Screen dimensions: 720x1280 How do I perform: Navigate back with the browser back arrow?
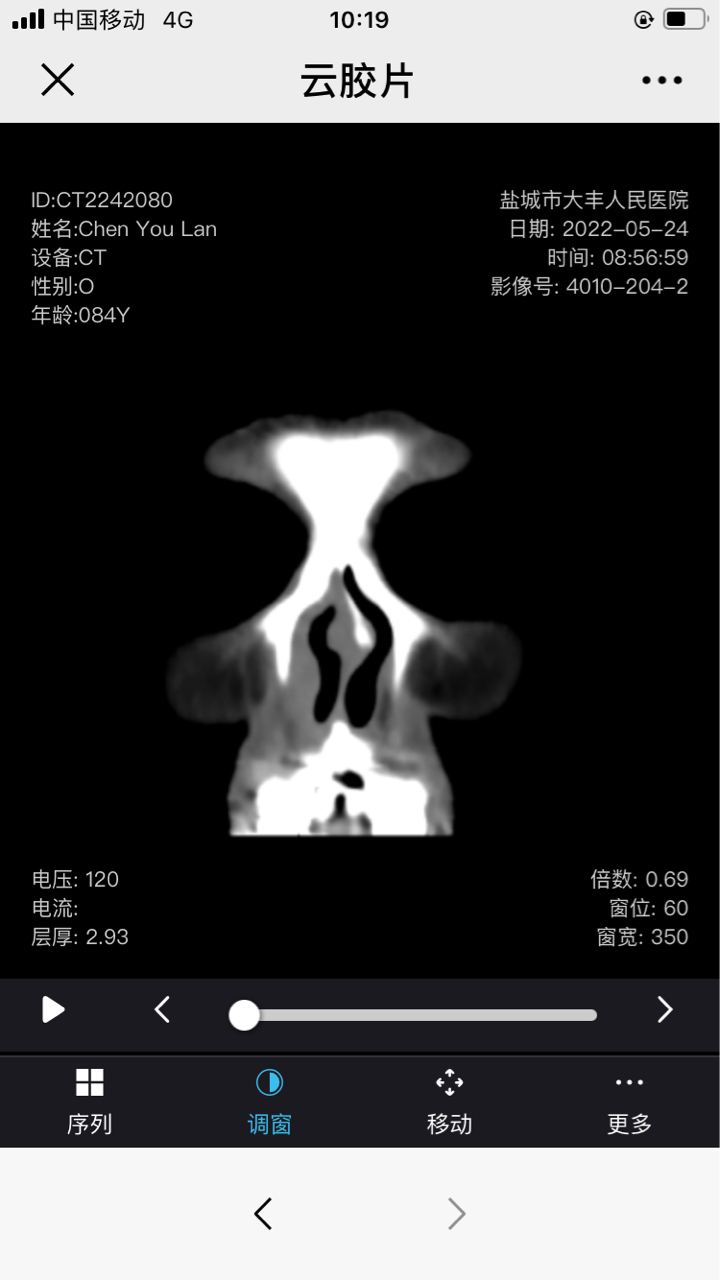(263, 1214)
